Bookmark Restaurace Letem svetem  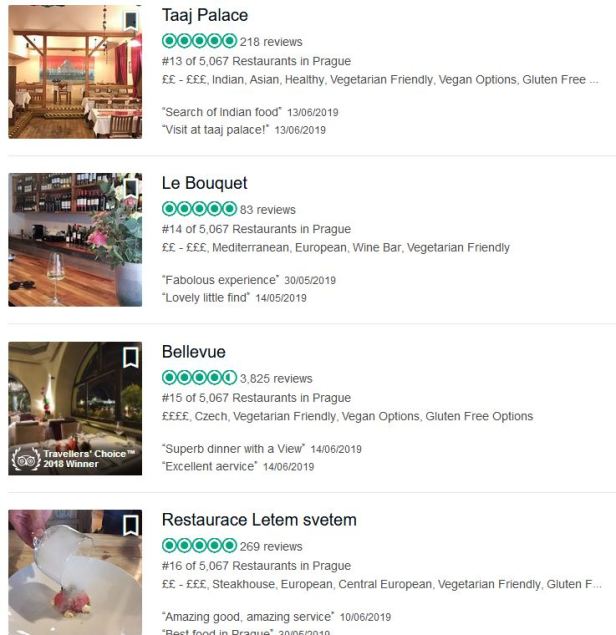[130, 525]
